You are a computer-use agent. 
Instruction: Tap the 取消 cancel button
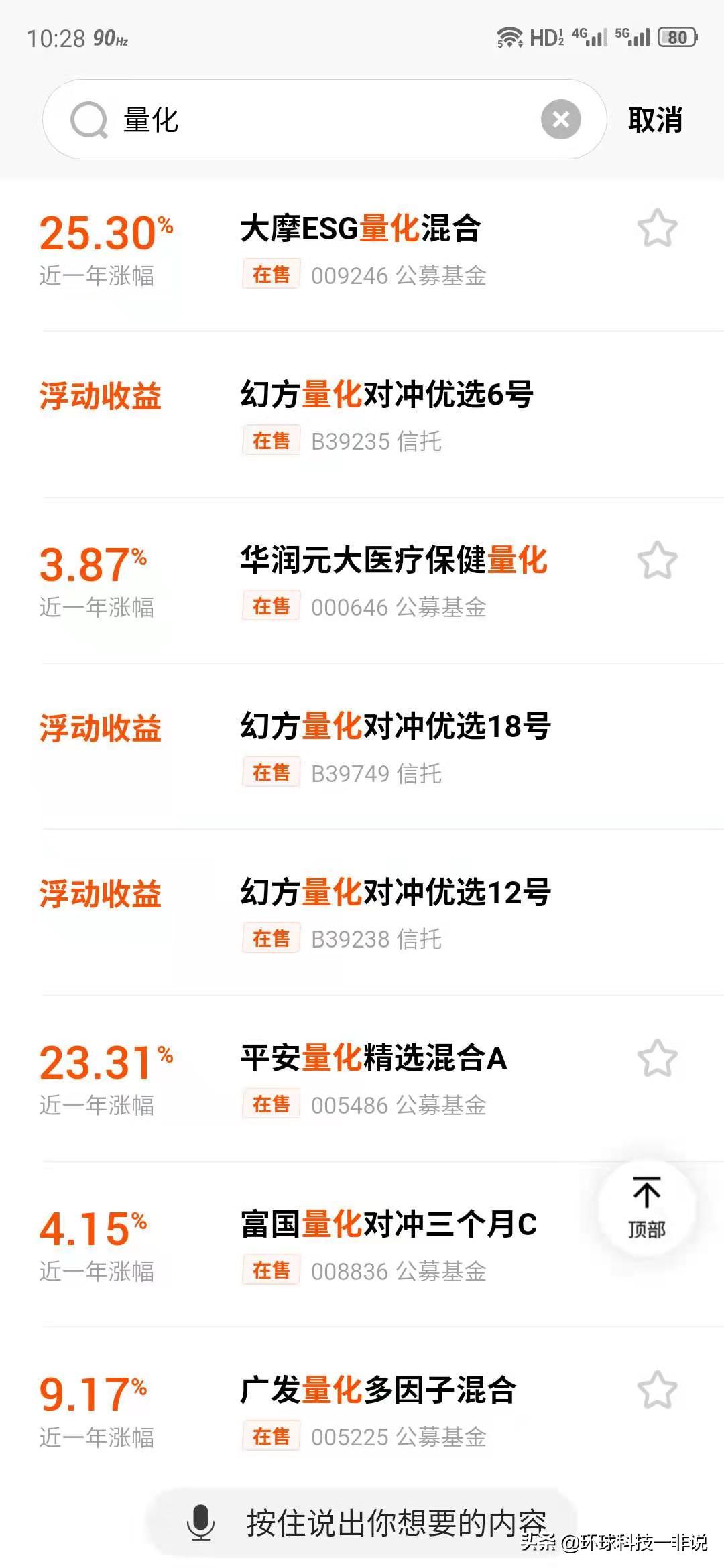[x=655, y=119]
